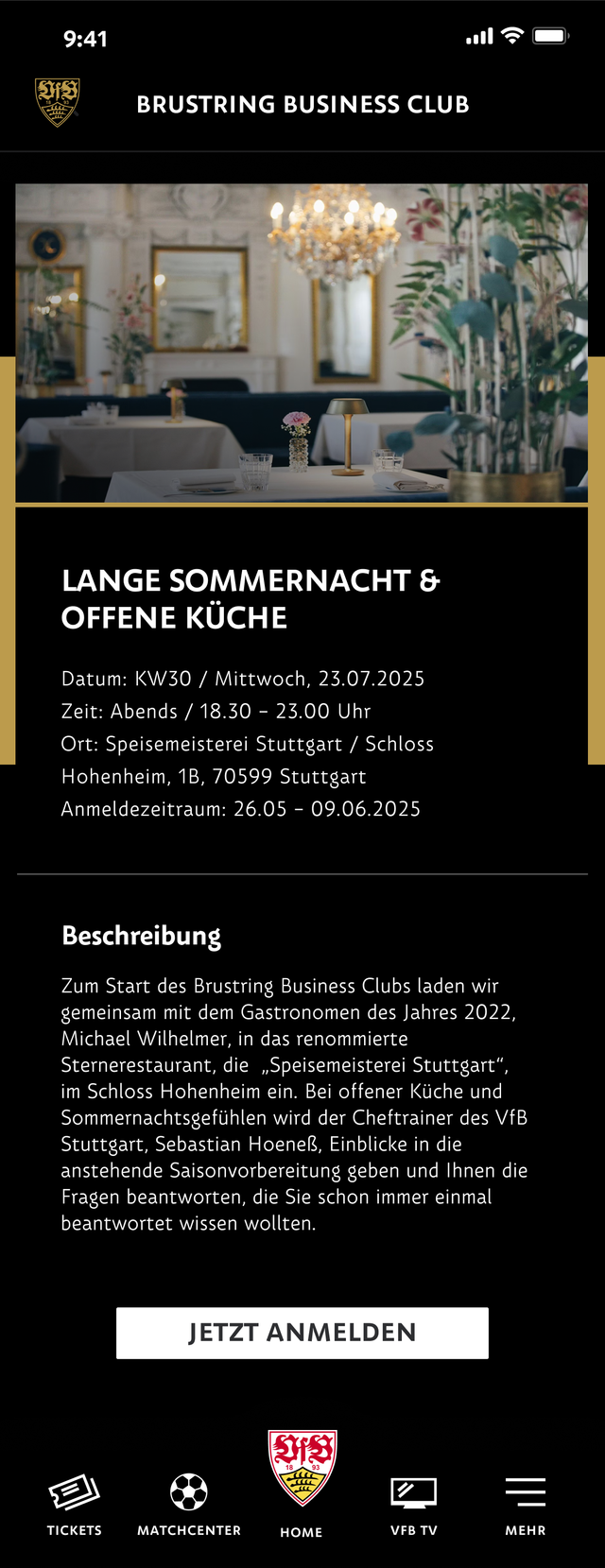Tap the Jetzt Anmelden button
605x1568 pixels.
tap(302, 1333)
